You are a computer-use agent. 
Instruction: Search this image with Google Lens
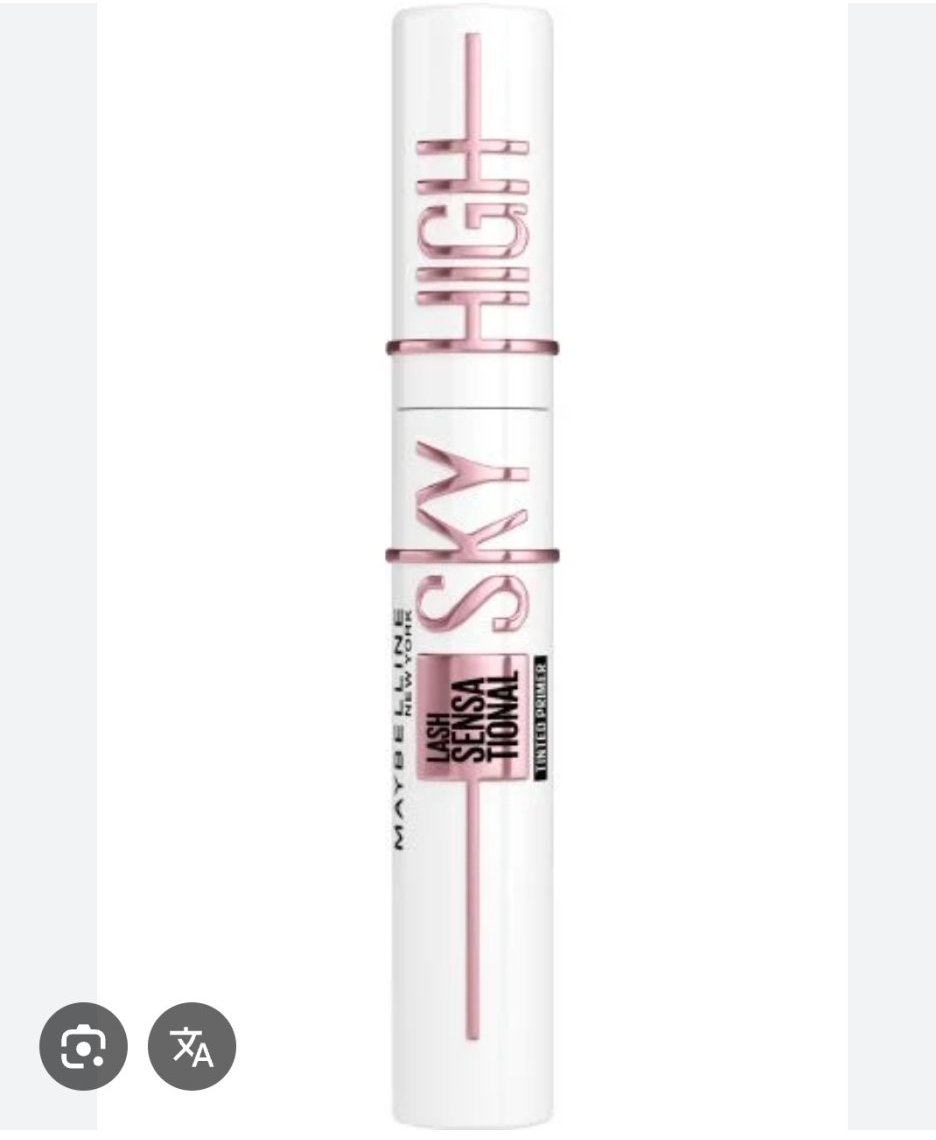(83, 1047)
